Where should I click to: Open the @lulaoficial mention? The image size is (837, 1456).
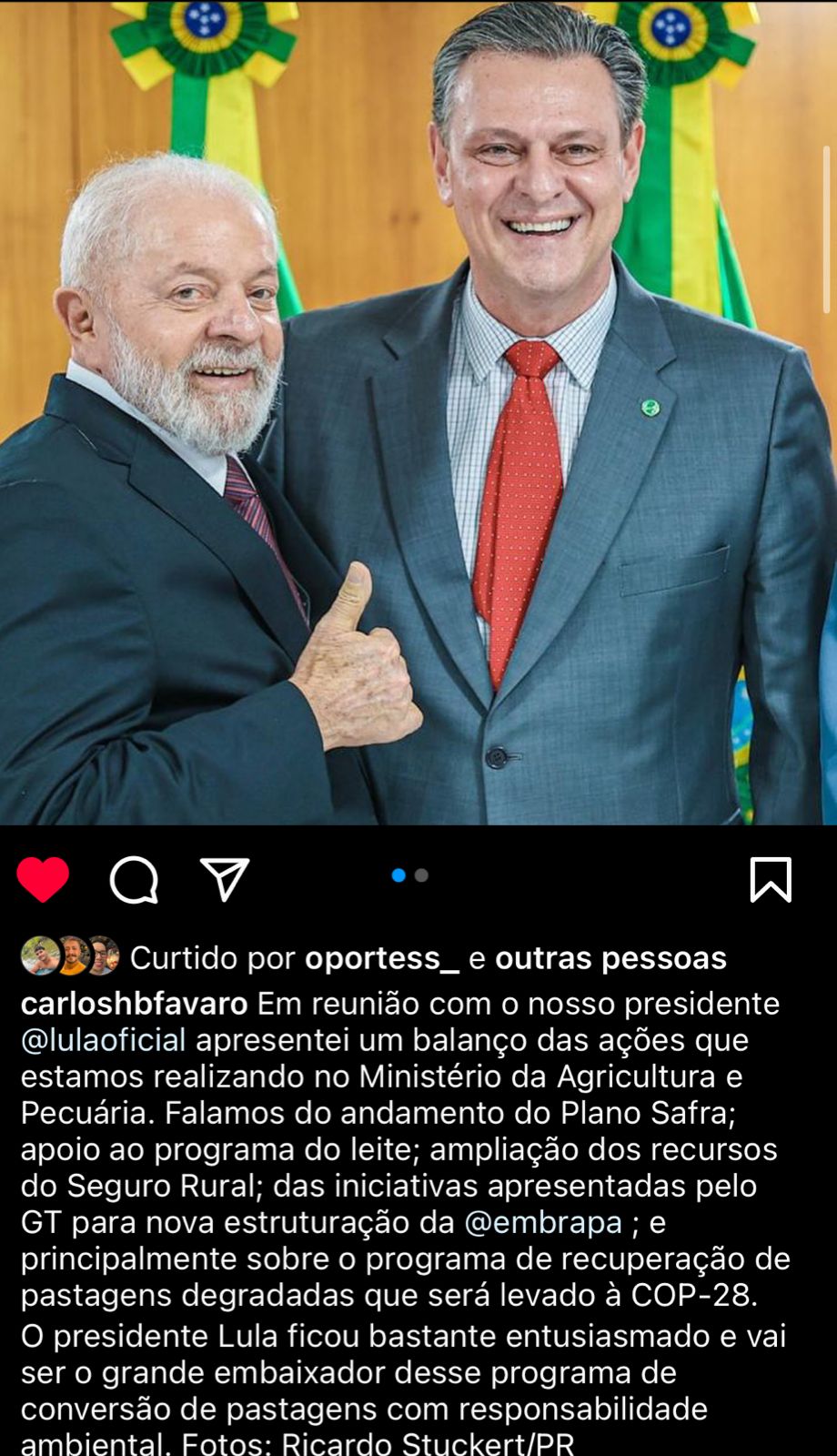(103, 1040)
